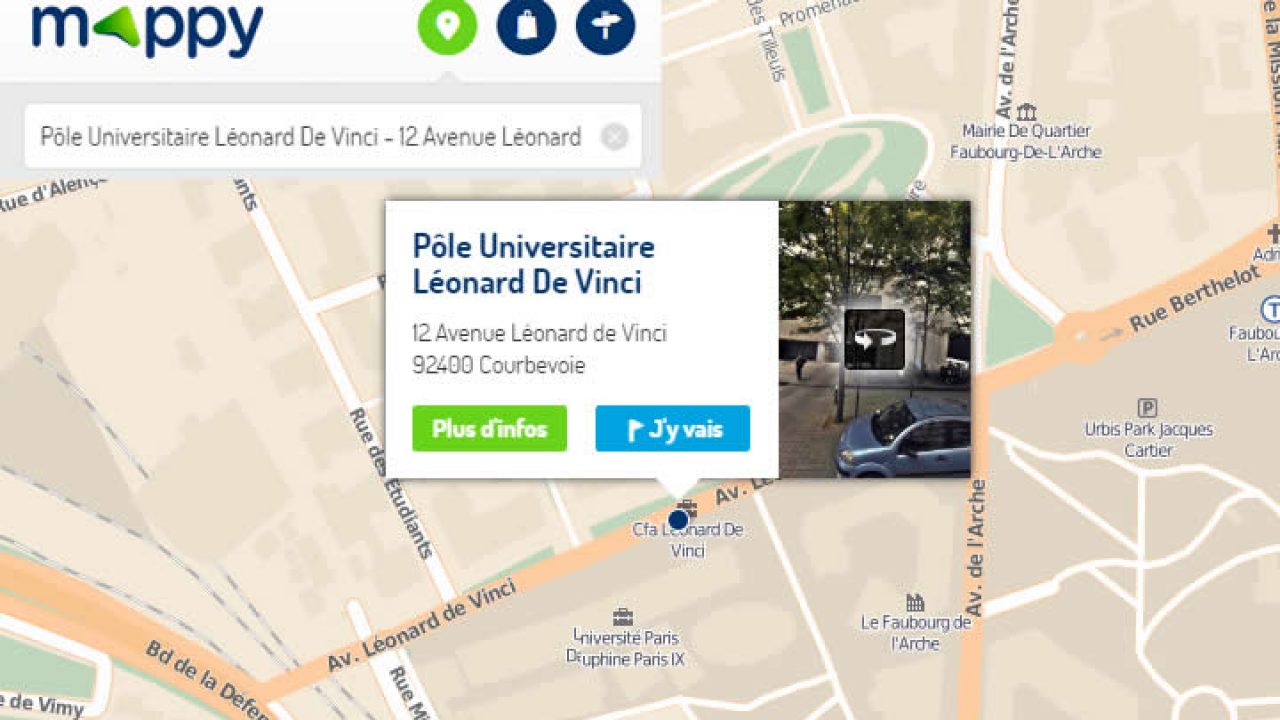
Task: Select Université Paris Dauphine on the map
Action: (x=623, y=617)
